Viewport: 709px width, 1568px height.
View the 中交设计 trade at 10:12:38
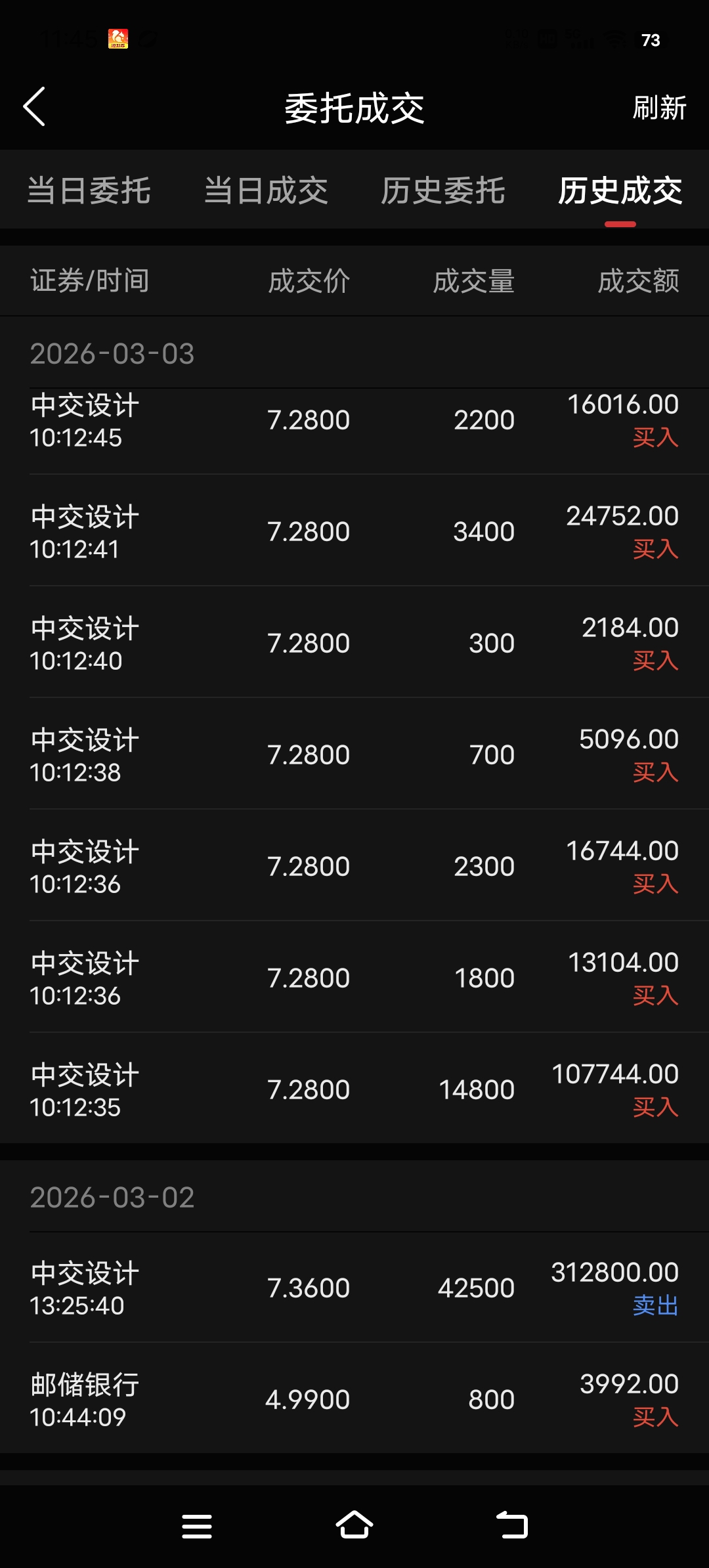coord(354,754)
